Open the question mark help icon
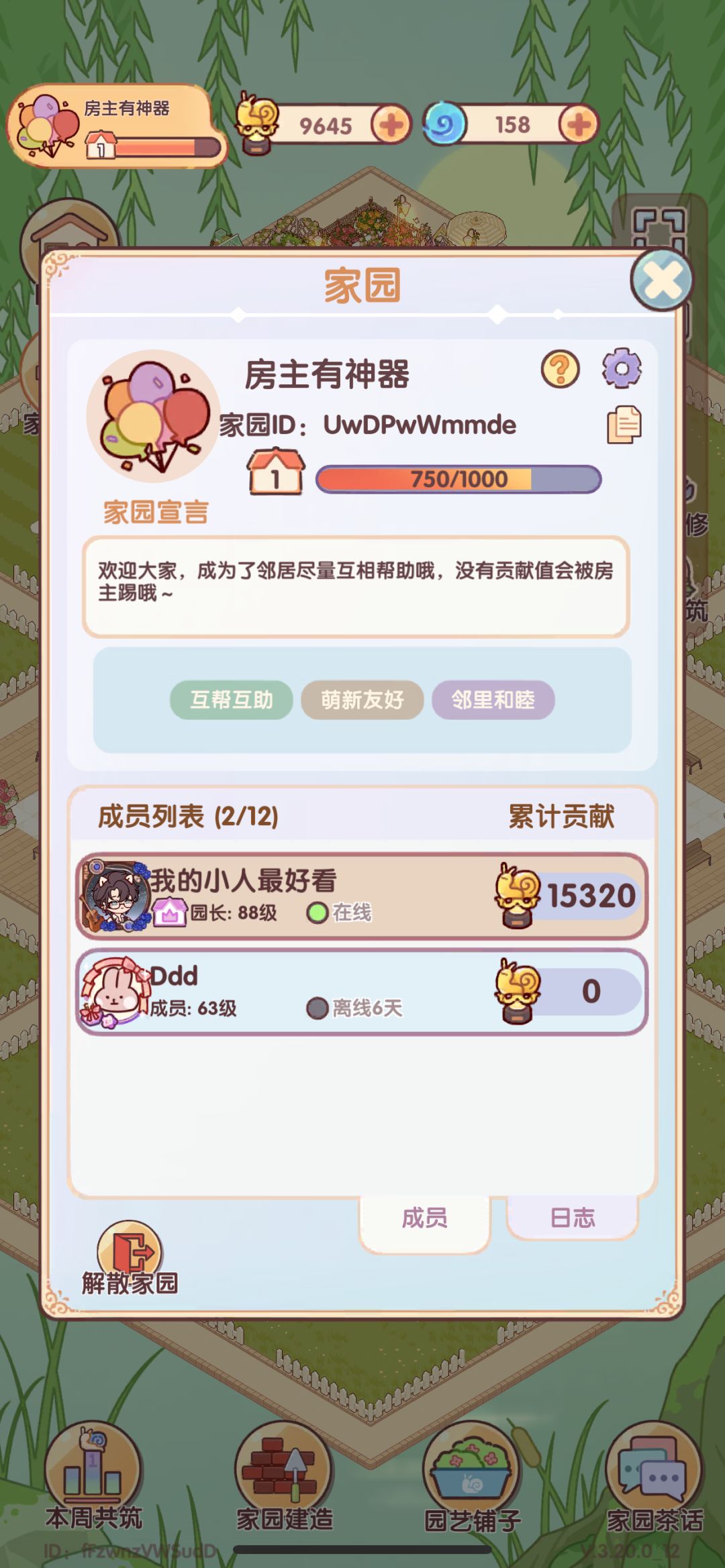This screenshot has height=1568, width=725. (560, 368)
